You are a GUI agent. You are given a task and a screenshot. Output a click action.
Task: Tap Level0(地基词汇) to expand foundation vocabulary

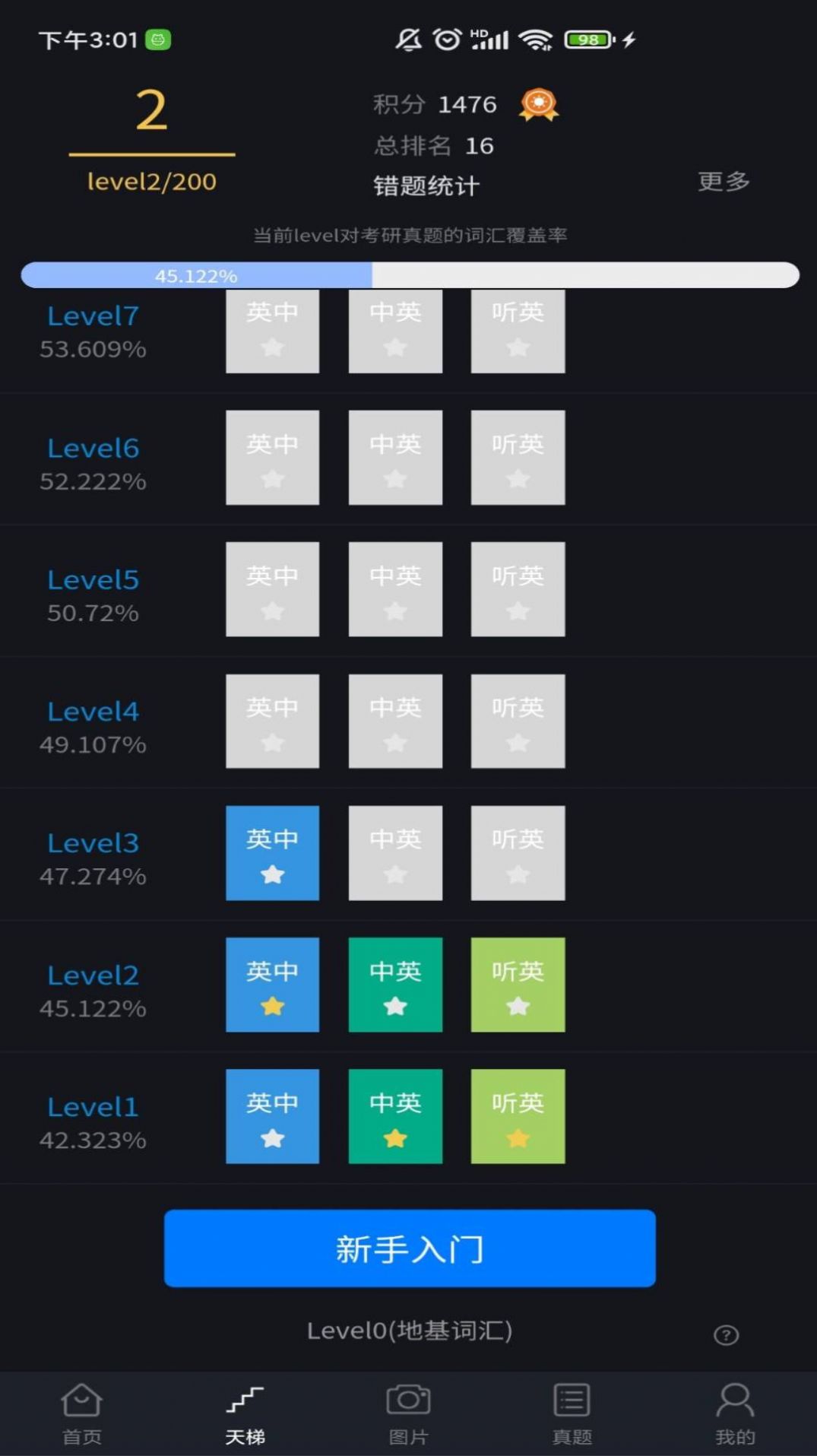point(409,1331)
